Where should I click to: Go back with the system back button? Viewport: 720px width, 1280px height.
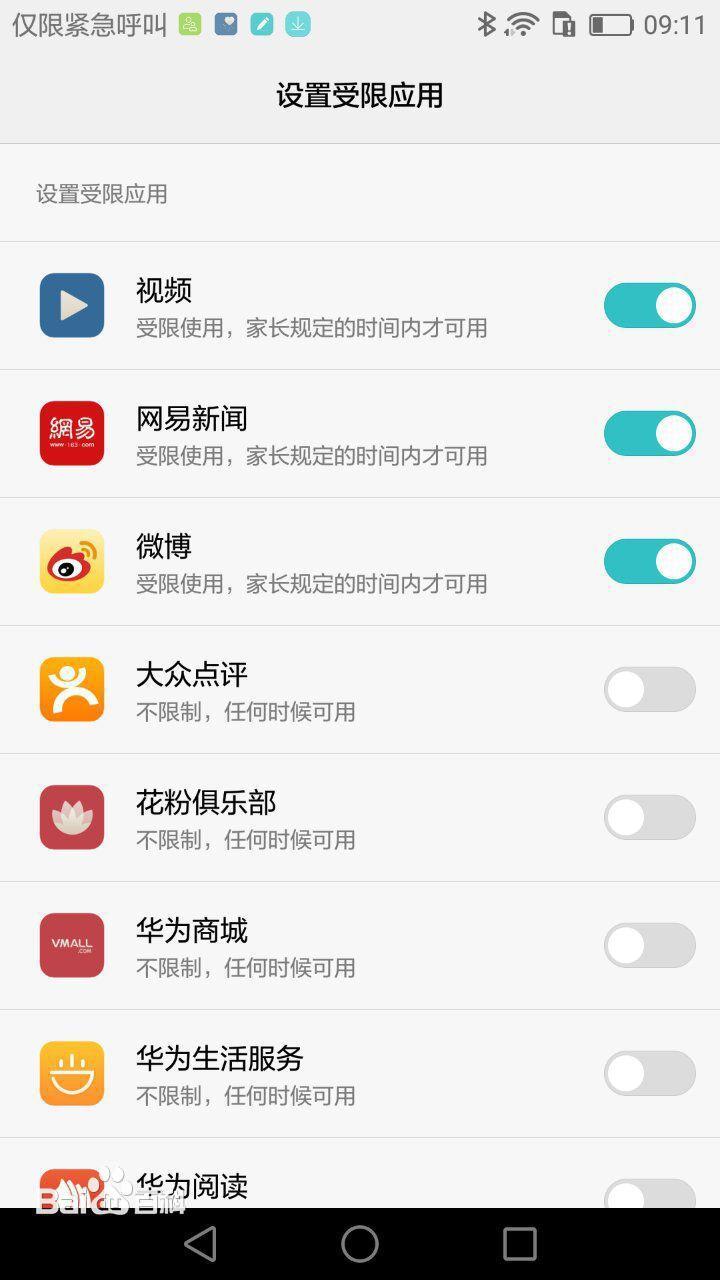pyautogui.click(x=201, y=1244)
